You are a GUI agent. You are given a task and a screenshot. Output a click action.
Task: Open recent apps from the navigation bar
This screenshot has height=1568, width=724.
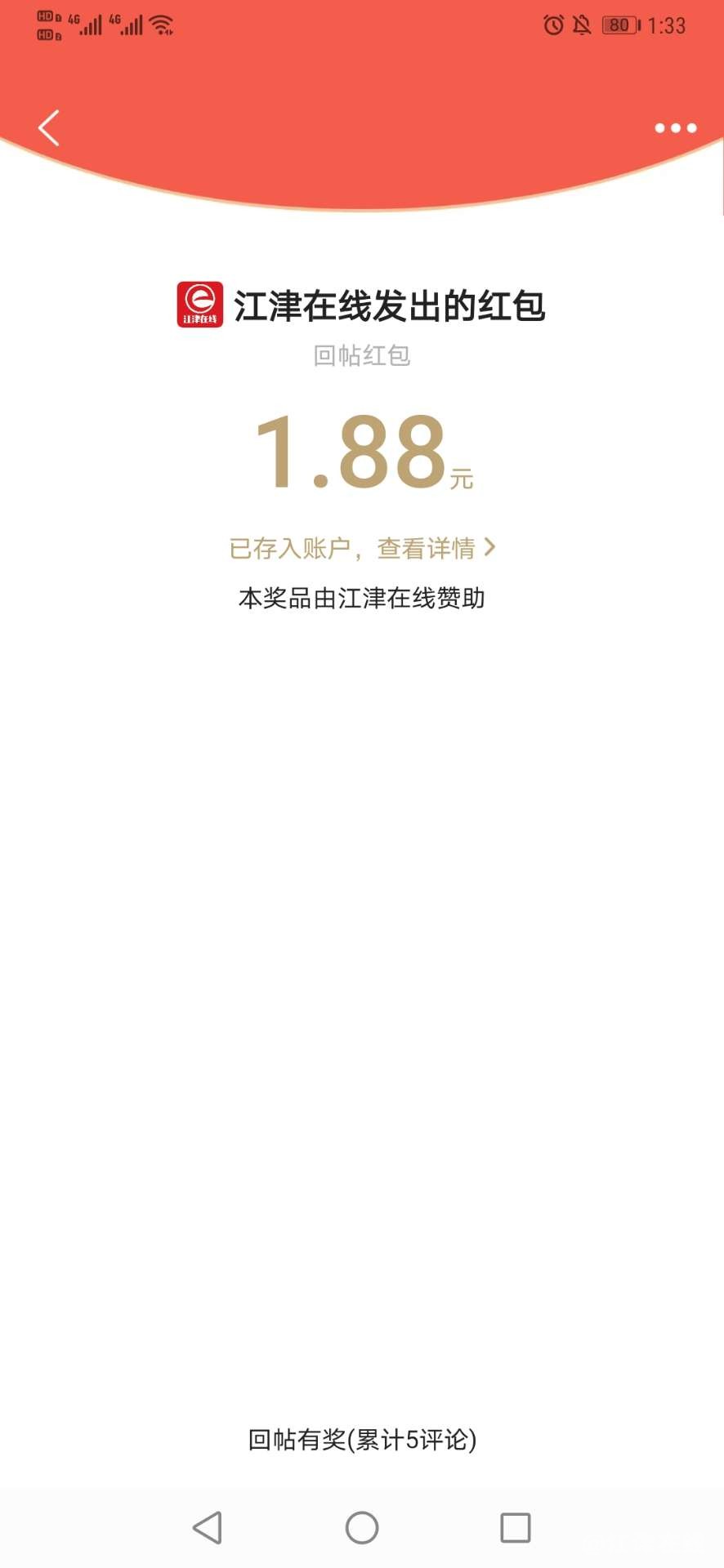(515, 1527)
